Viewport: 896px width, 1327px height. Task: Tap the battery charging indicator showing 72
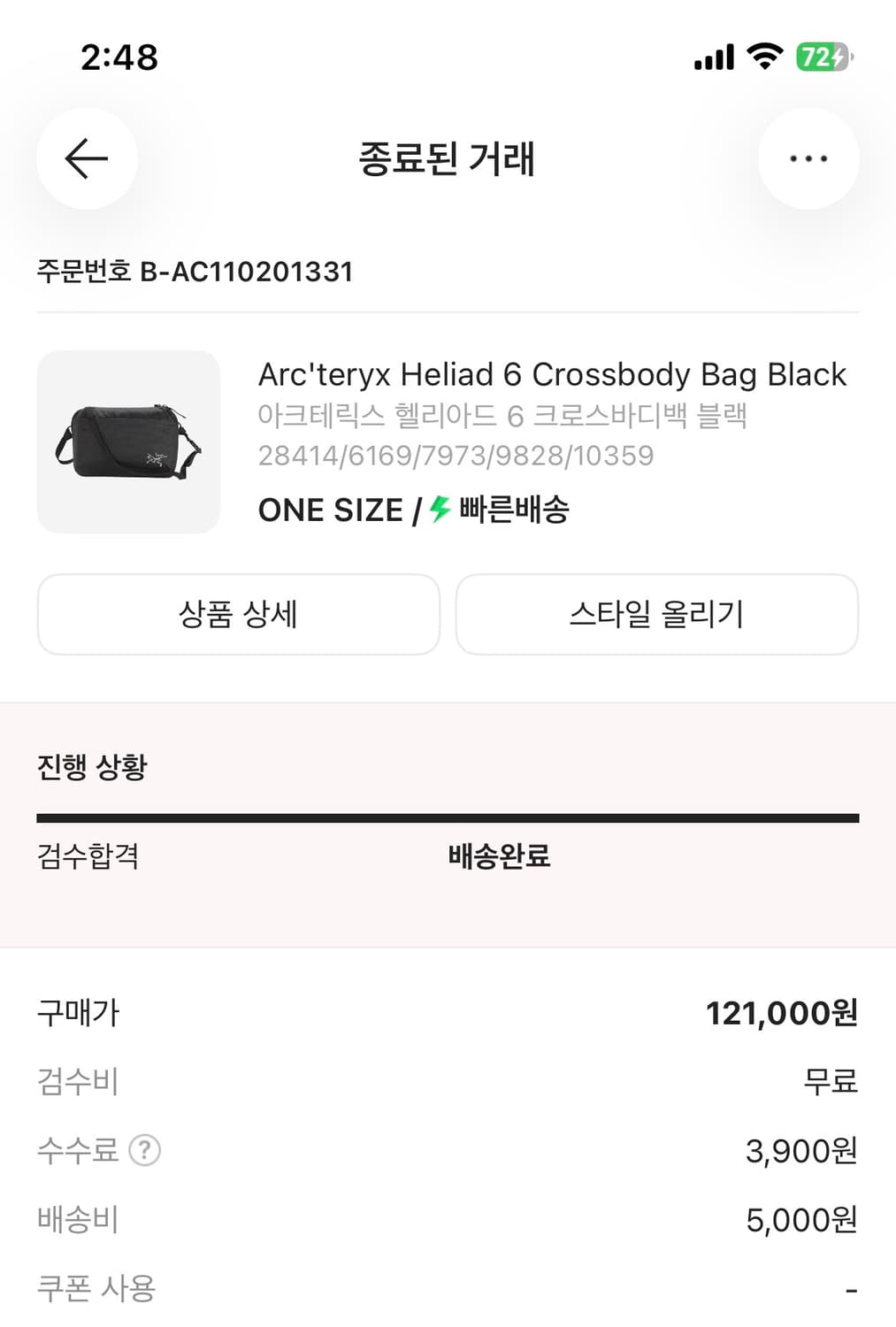click(x=823, y=56)
